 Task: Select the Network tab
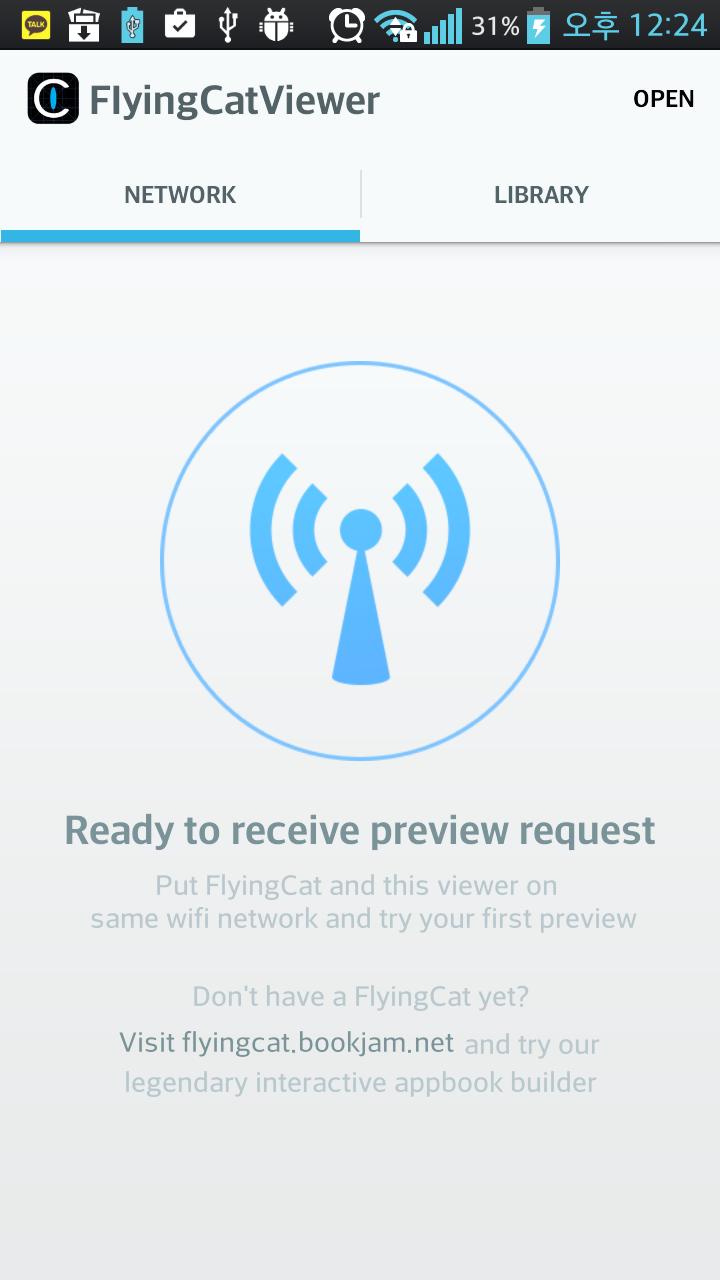point(180,195)
